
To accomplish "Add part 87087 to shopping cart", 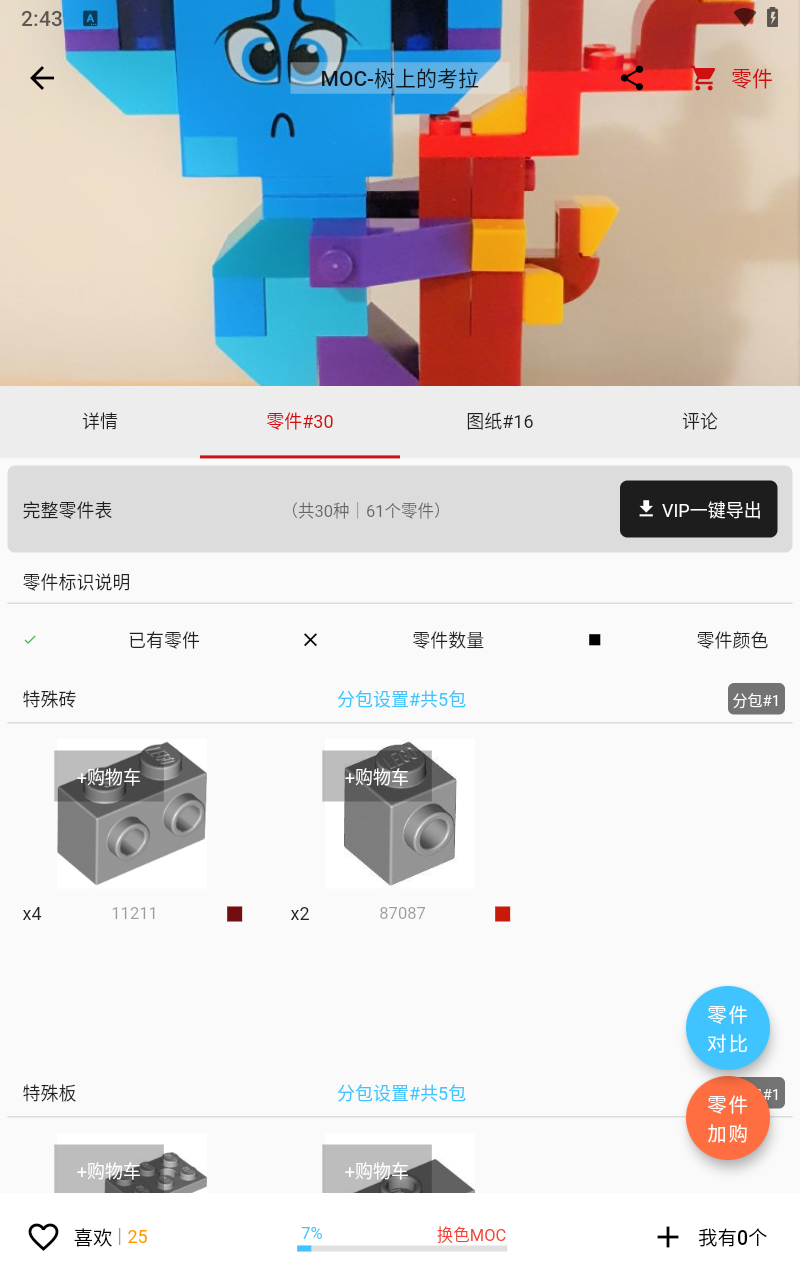I will coord(377,777).
